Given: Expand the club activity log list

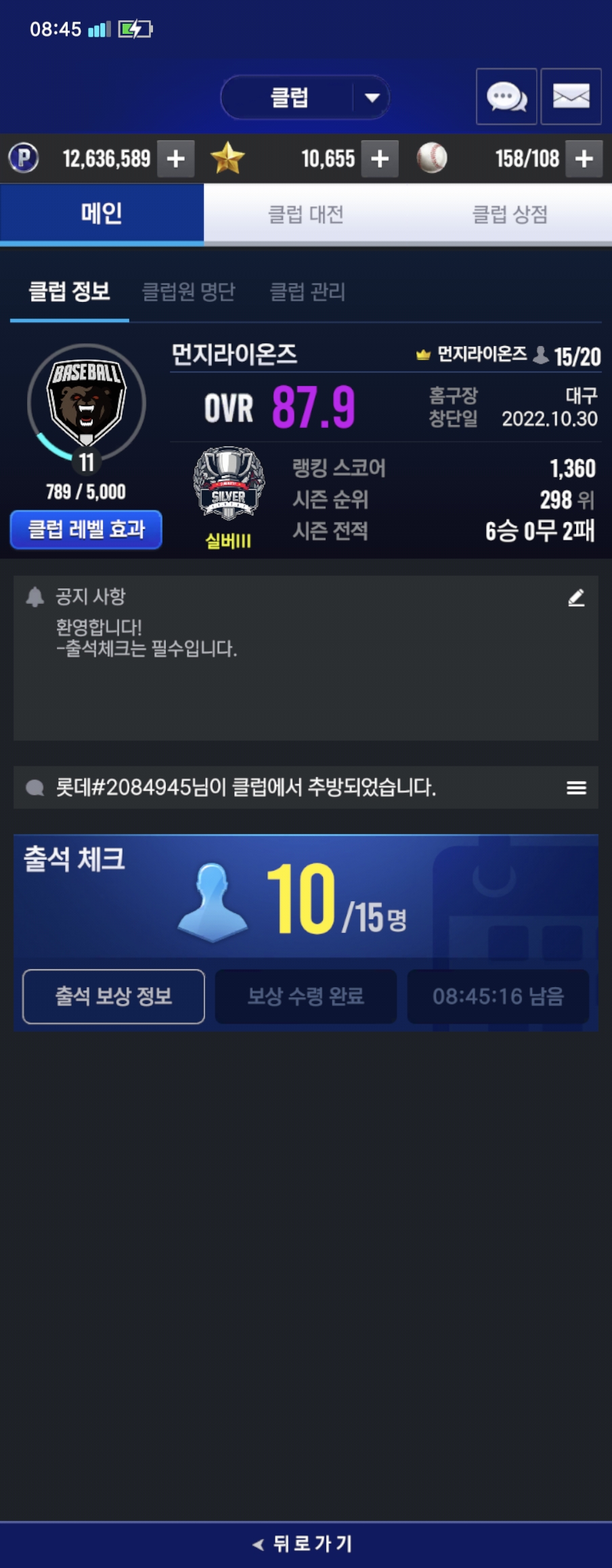Looking at the screenshot, I should [576, 787].
